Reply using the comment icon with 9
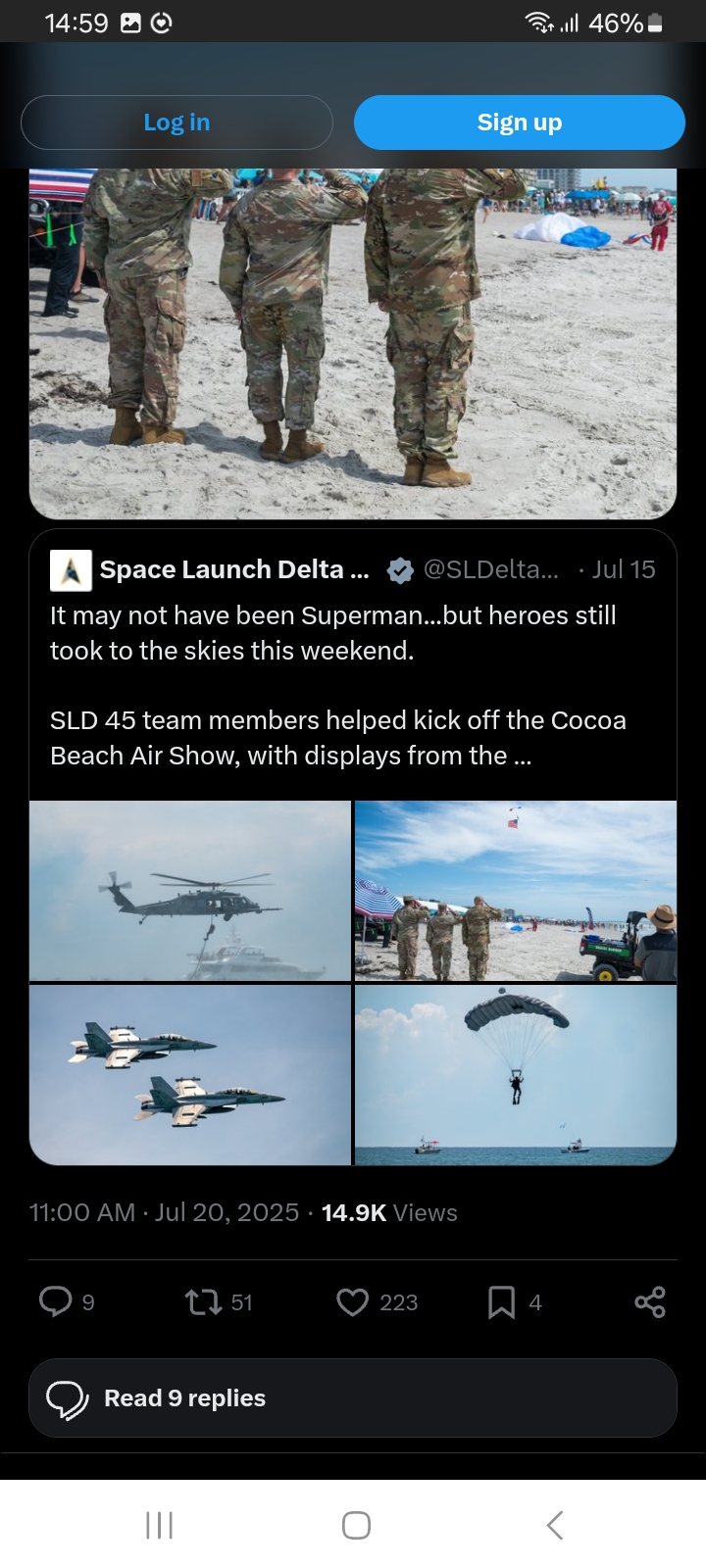Image resolution: width=706 pixels, height=1568 pixels. 67,1301
